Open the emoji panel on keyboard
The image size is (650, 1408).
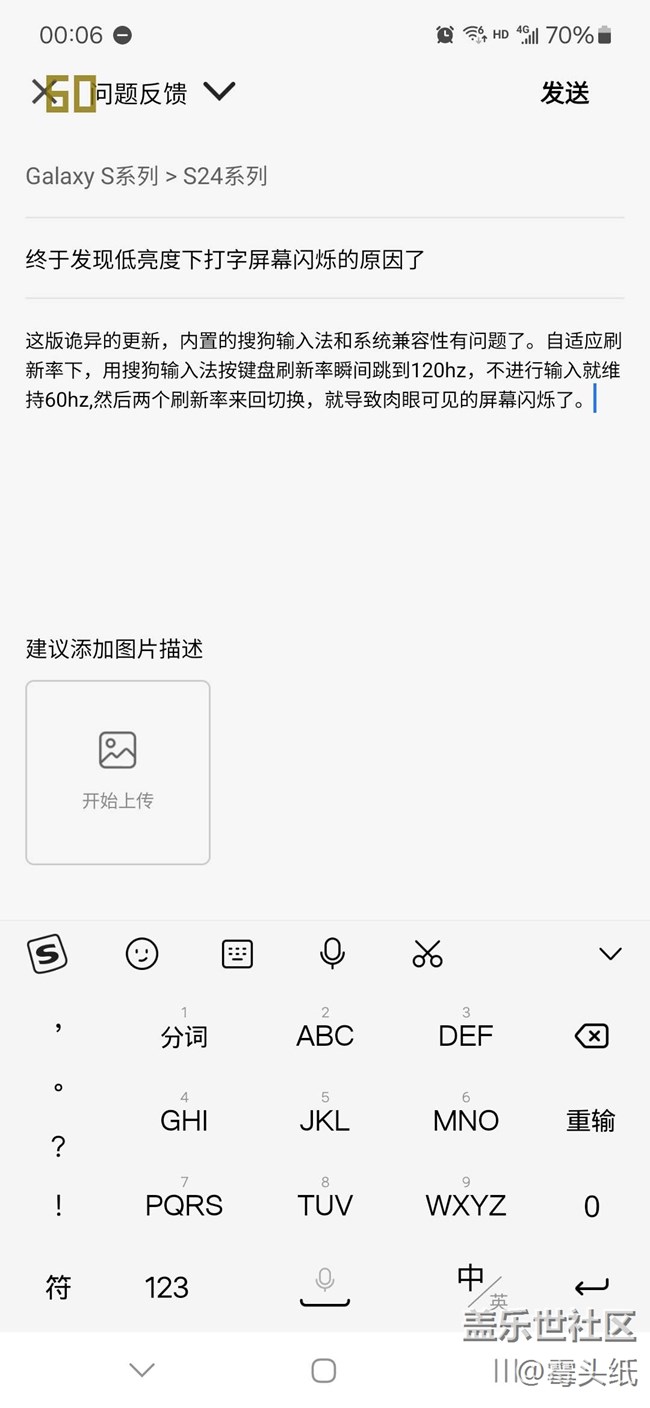click(142, 954)
